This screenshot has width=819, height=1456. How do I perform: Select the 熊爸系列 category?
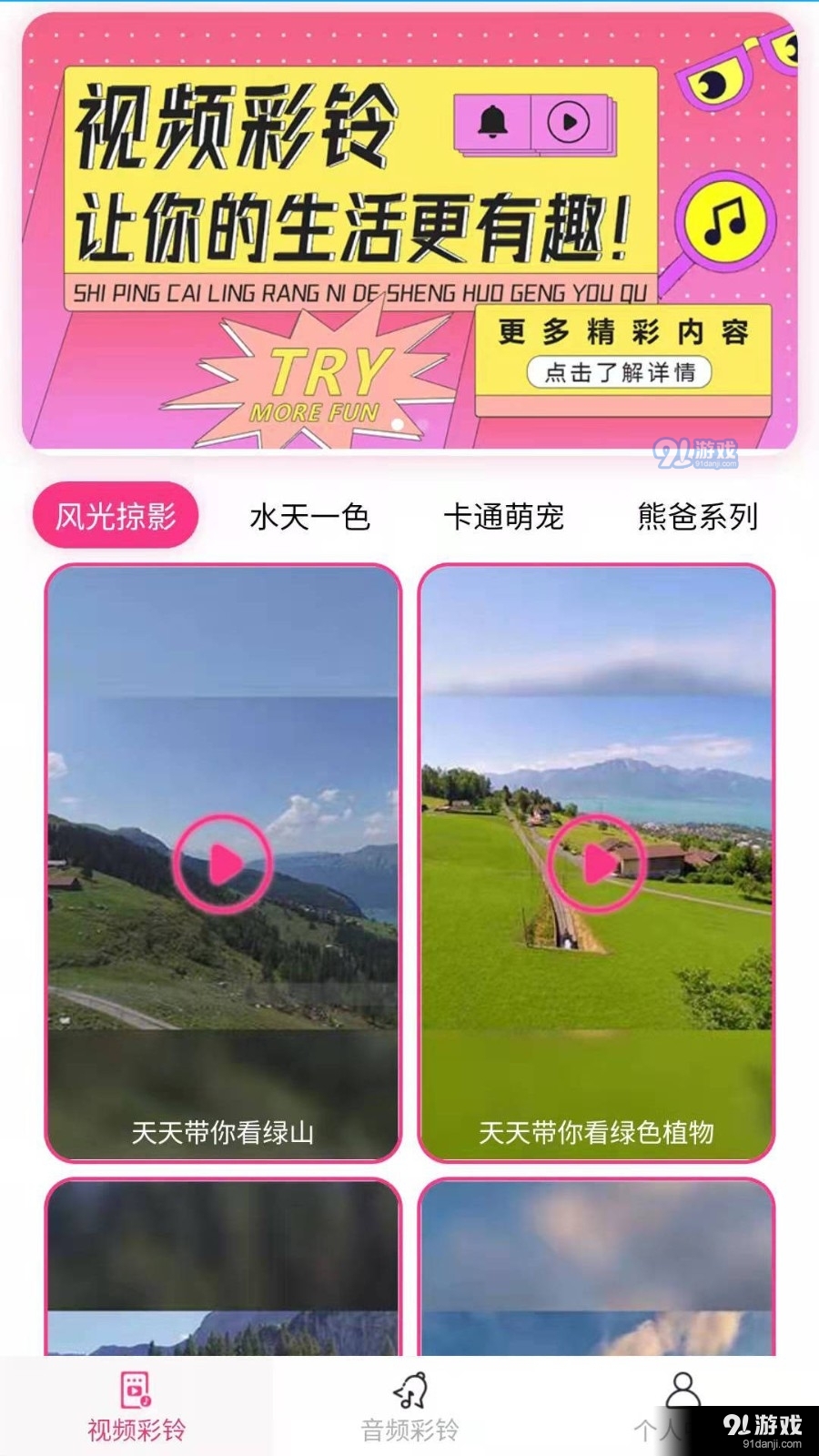pyautogui.click(x=699, y=517)
